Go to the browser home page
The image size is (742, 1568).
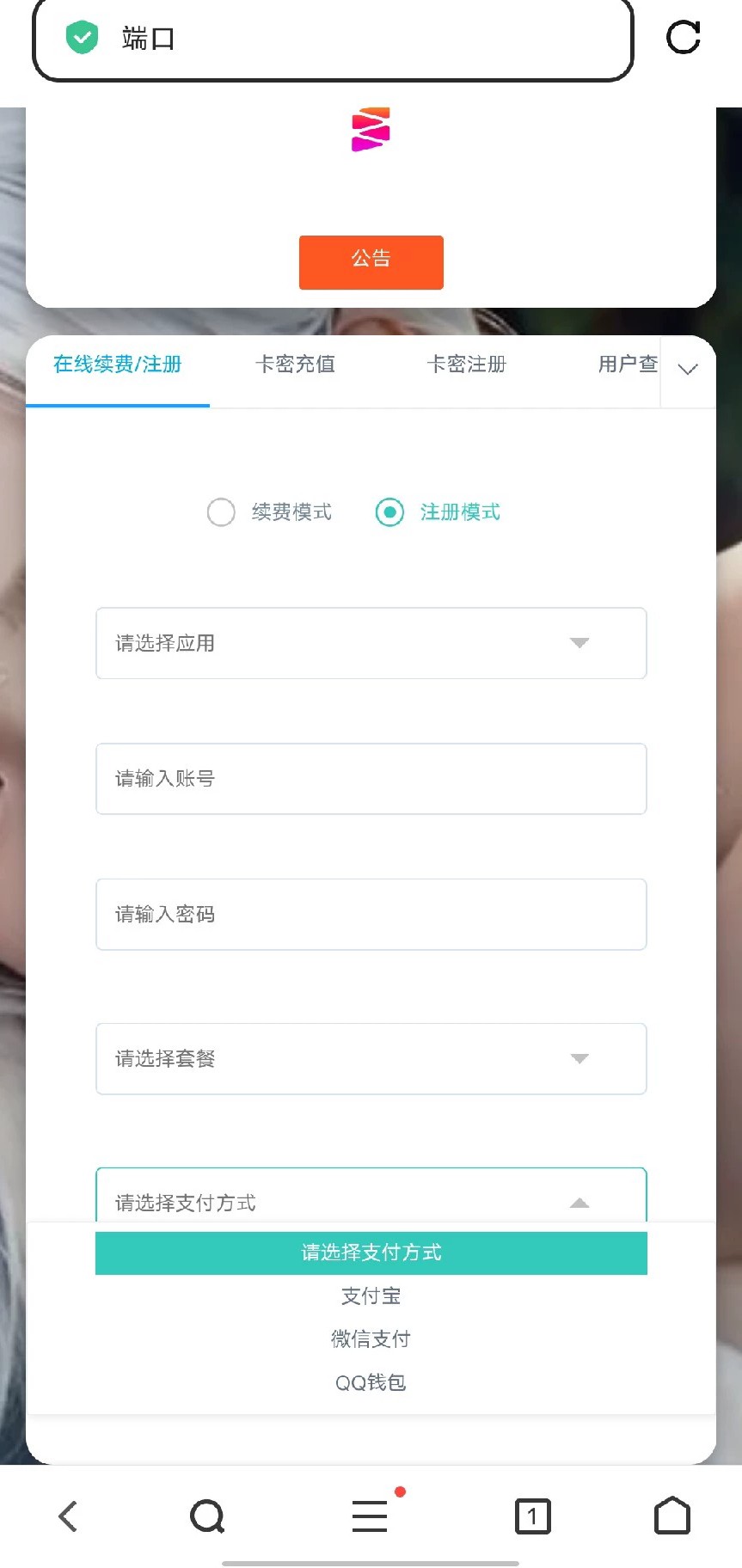(671, 1516)
